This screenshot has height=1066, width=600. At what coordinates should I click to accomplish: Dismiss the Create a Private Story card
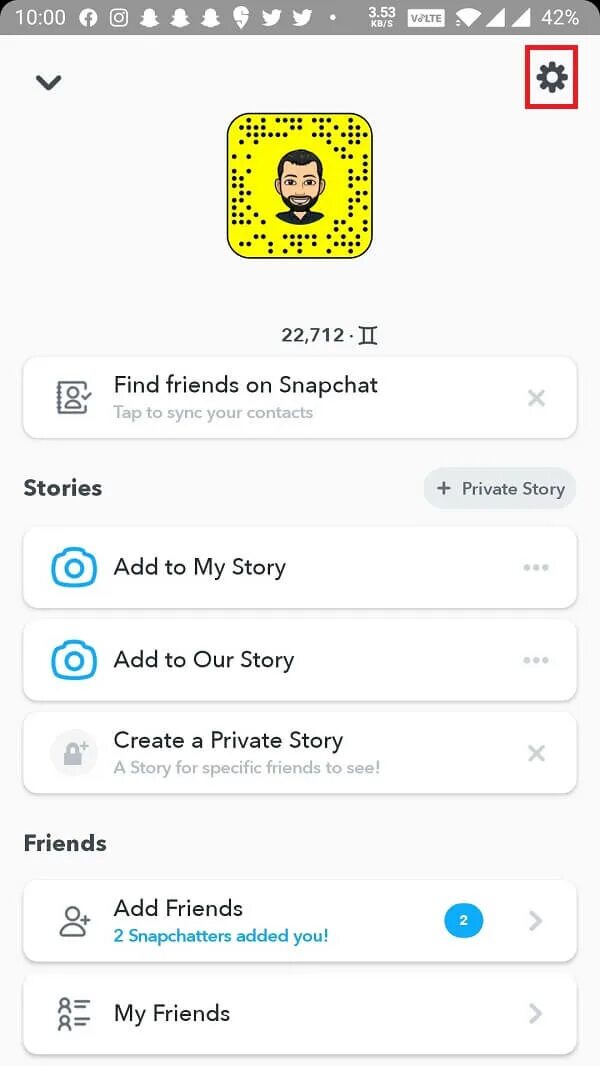tap(536, 753)
